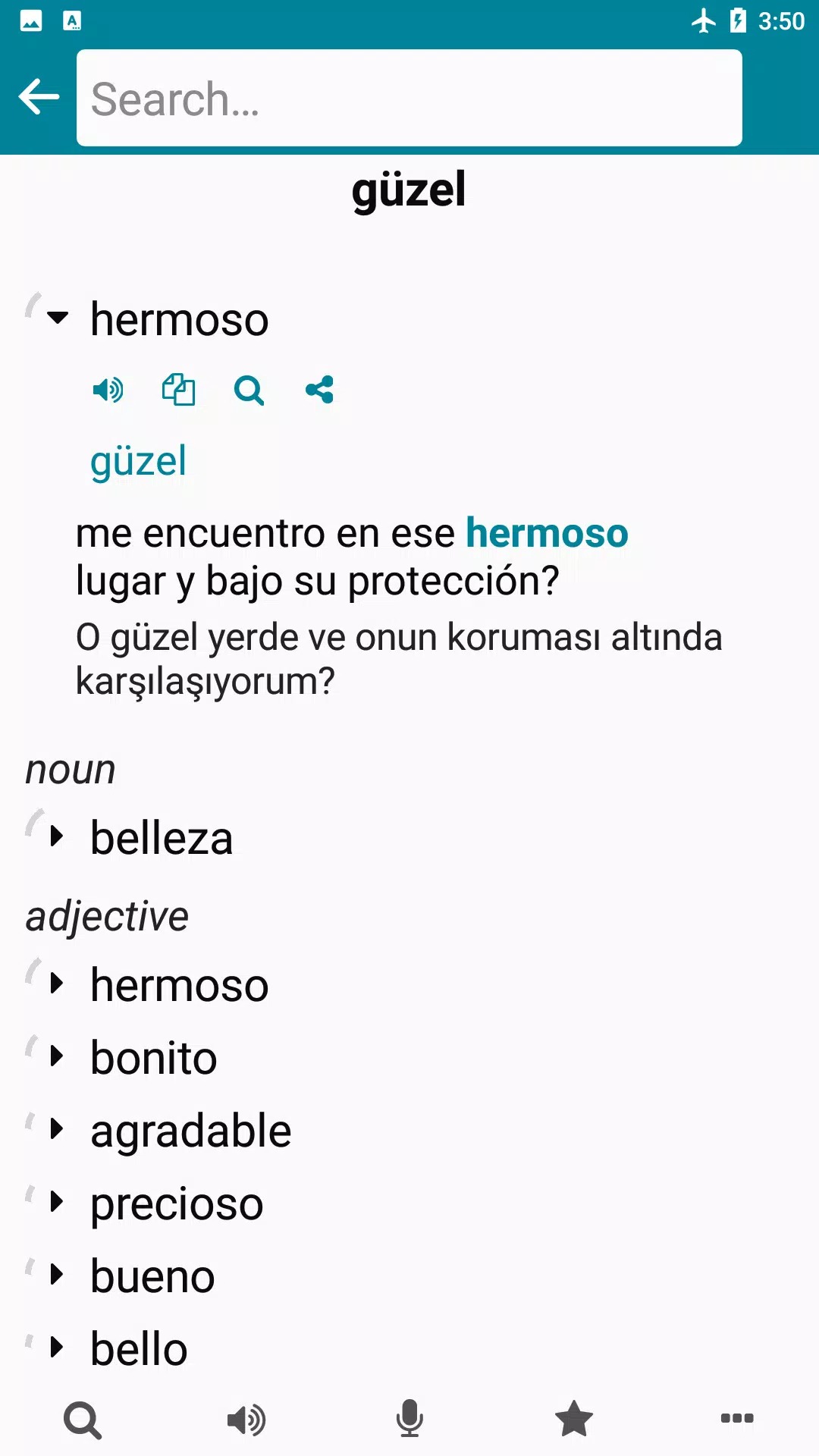The image size is (819, 1456).
Task: Play pronunciation of hermoso translation
Action: point(108,391)
